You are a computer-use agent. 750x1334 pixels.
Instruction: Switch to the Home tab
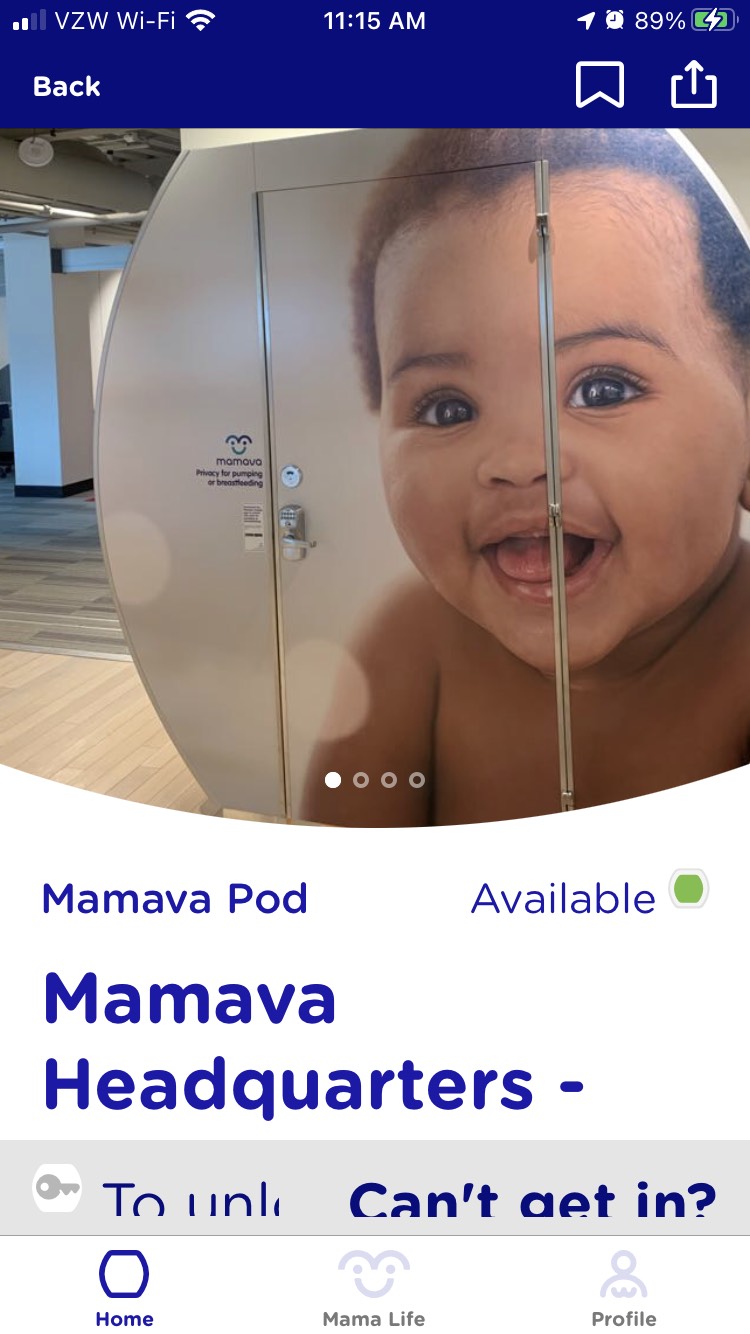(124, 1289)
